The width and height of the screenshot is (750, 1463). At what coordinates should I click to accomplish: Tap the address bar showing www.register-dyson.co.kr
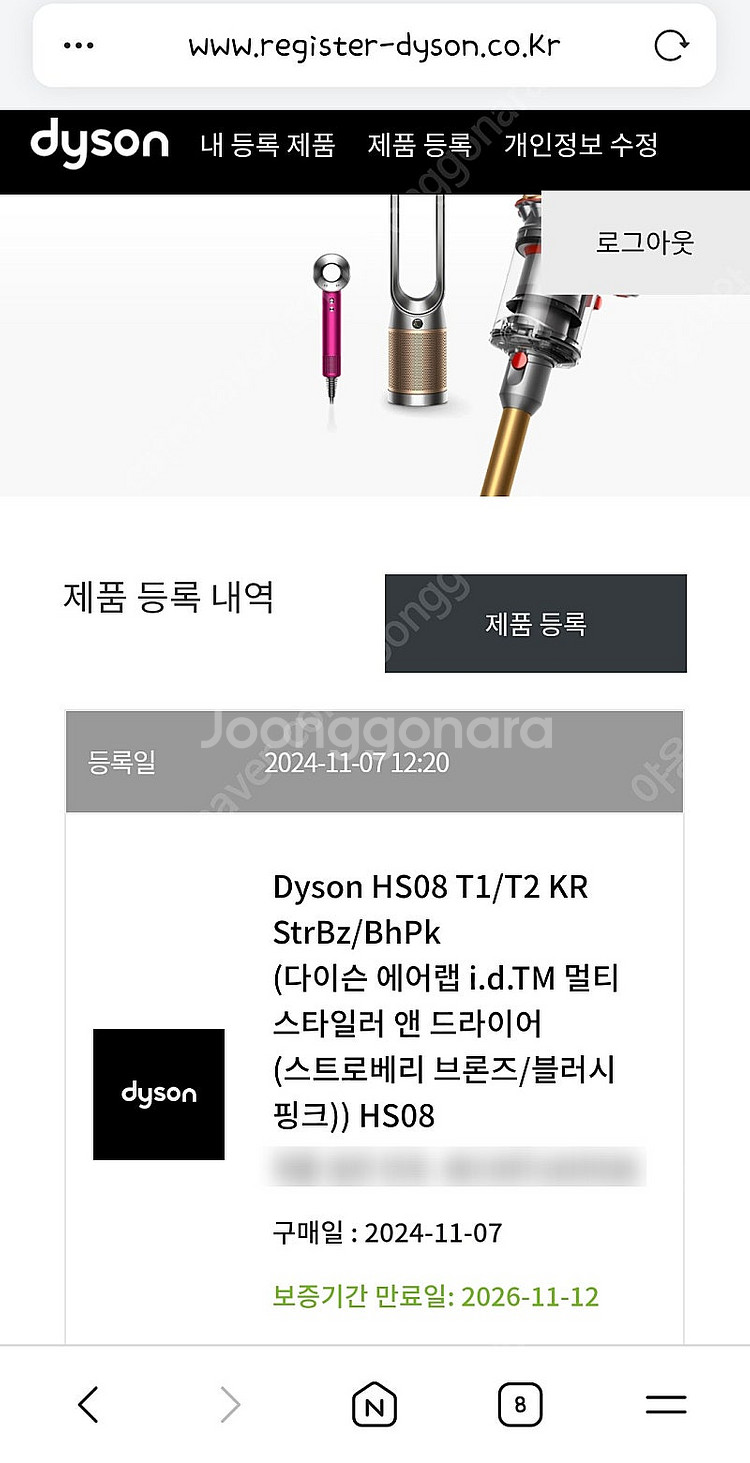click(374, 46)
